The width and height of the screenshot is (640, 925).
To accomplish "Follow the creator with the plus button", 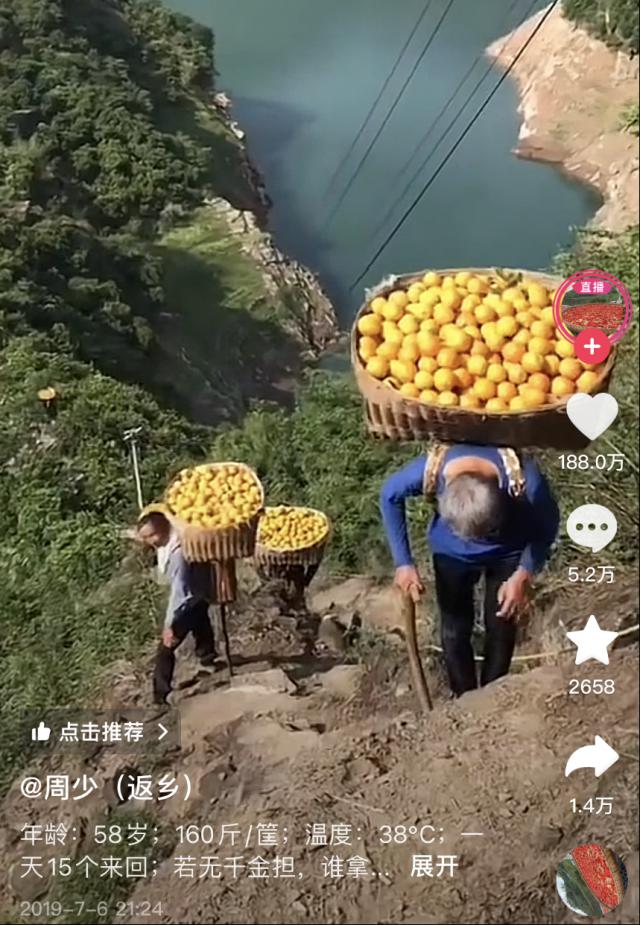I will coord(592,347).
